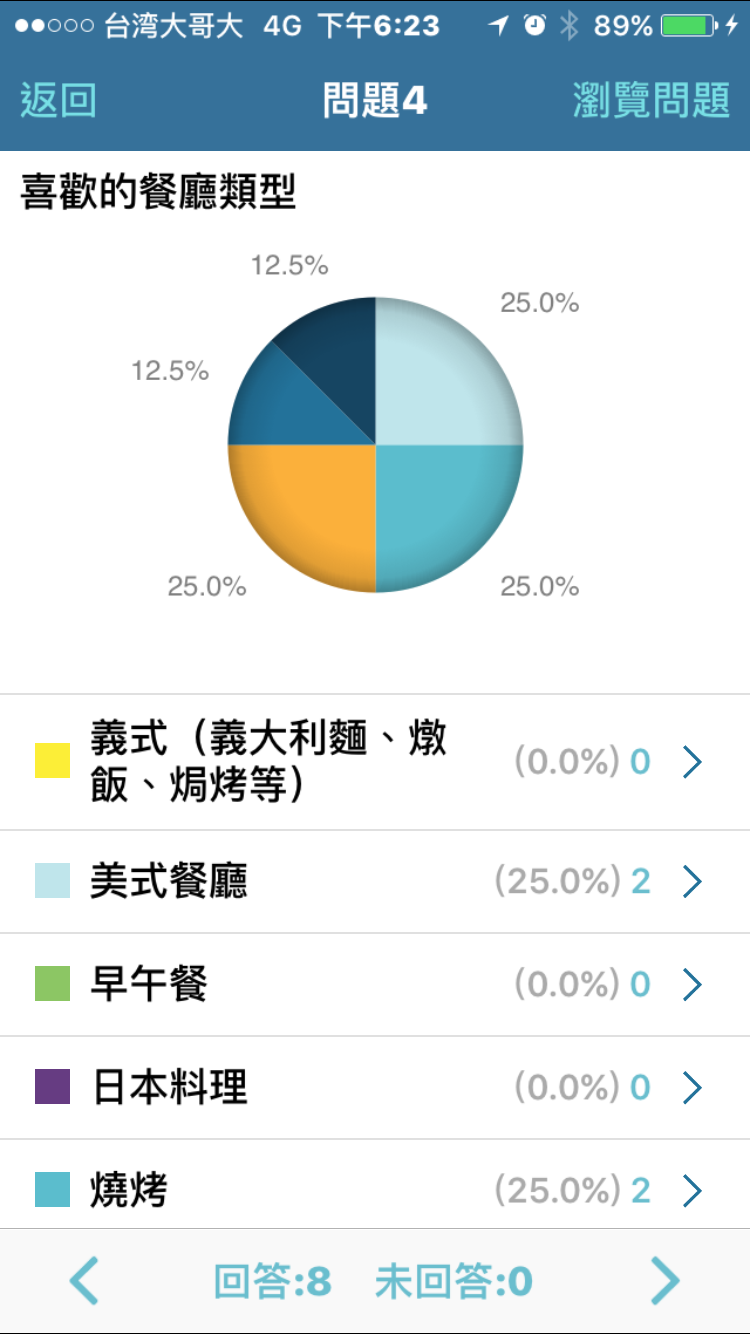750x1334 pixels.
Task: Open the 美式餐廳 answer details
Action: click(x=375, y=881)
